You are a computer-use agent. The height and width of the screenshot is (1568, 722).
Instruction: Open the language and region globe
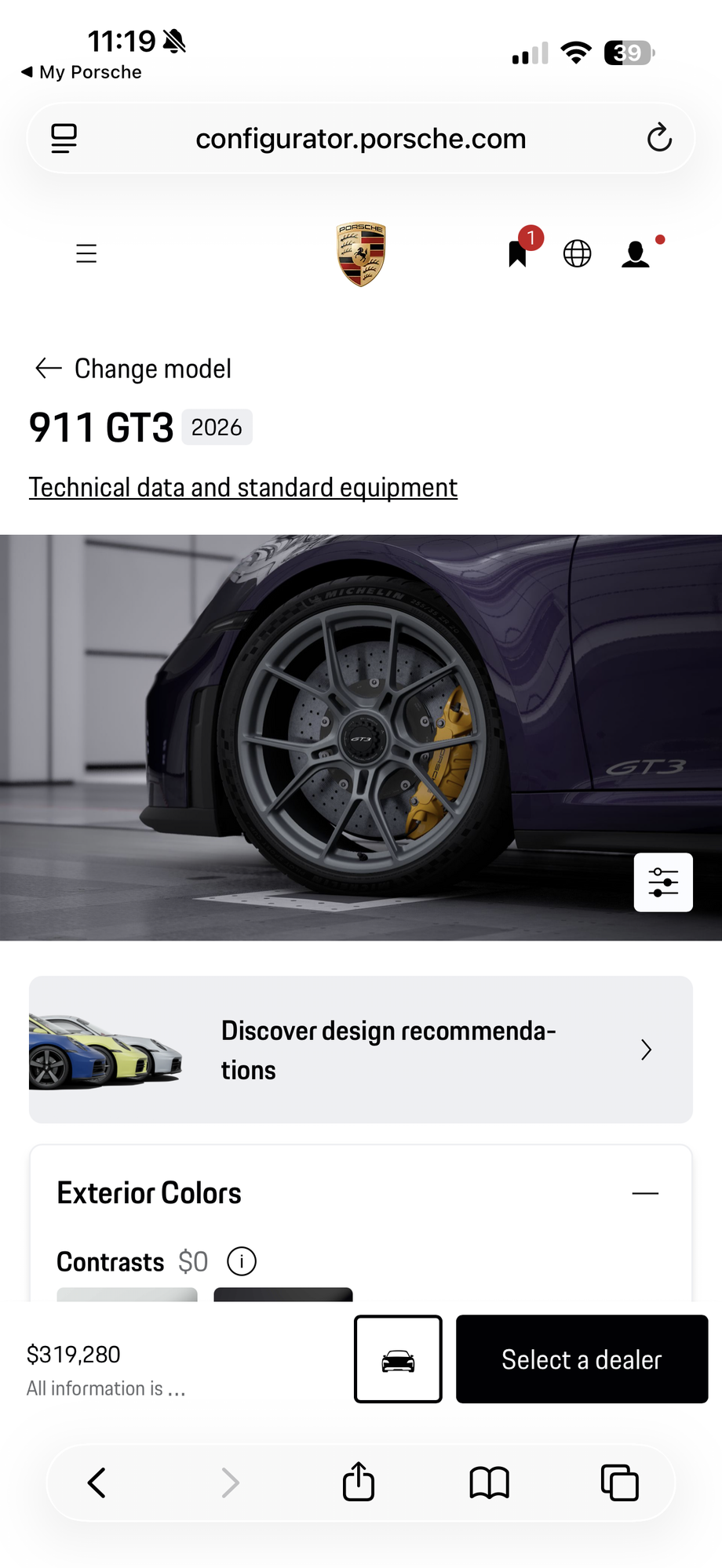578,254
